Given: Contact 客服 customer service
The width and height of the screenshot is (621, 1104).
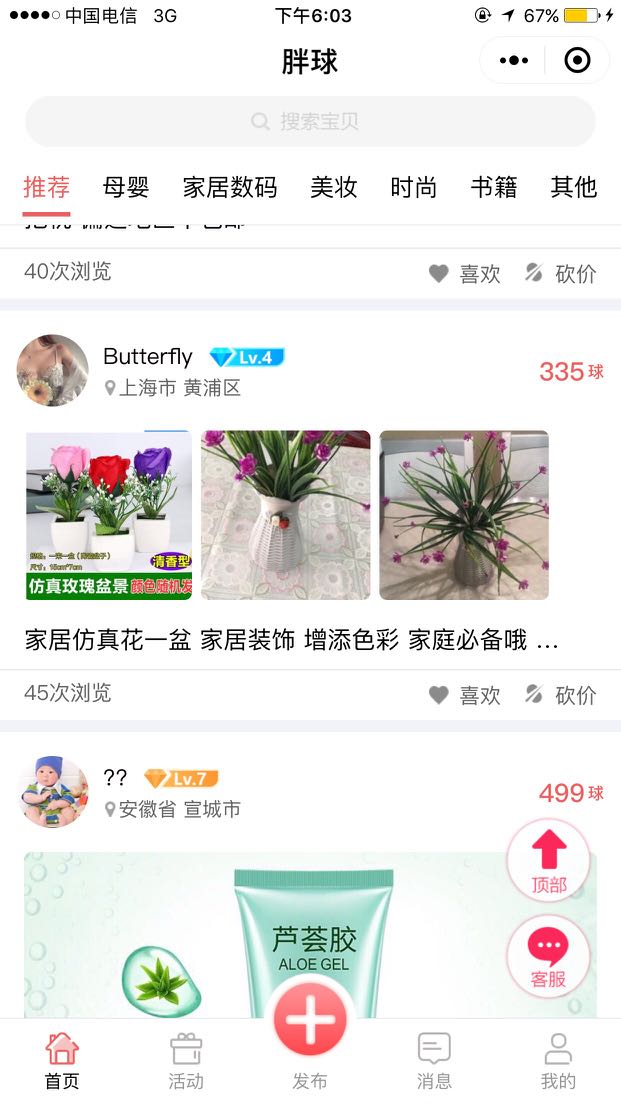Looking at the screenshot, I should [x=548, y=956].
